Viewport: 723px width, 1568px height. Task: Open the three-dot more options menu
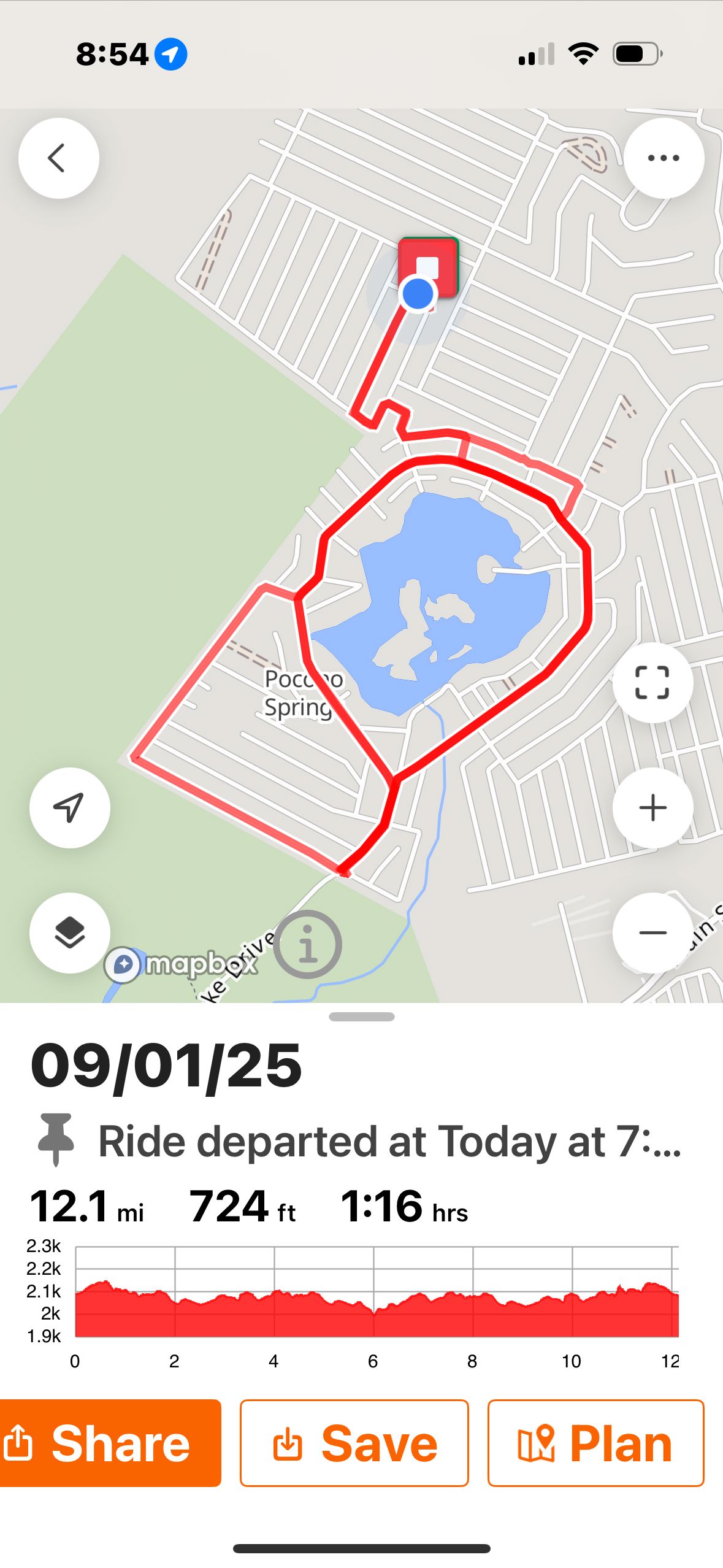click(x=664, y=158)
